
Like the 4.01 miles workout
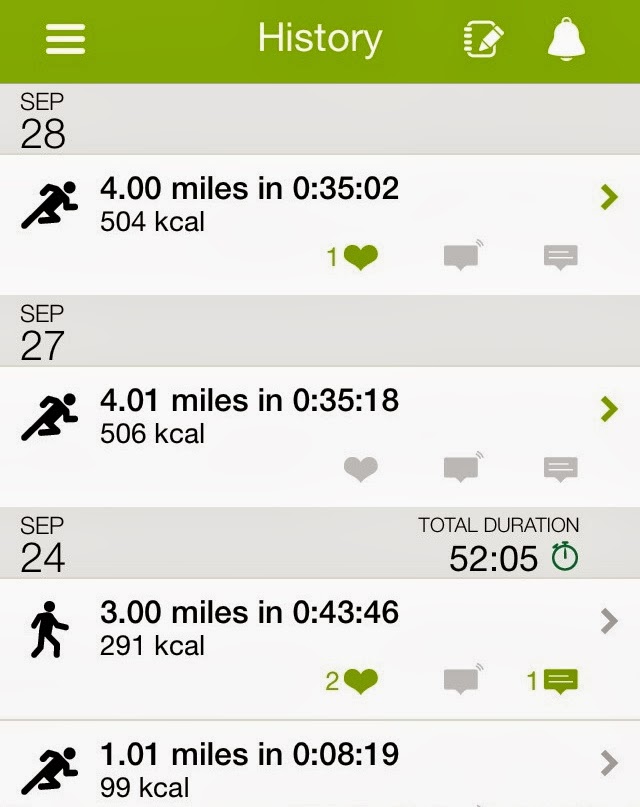[360, 469]
